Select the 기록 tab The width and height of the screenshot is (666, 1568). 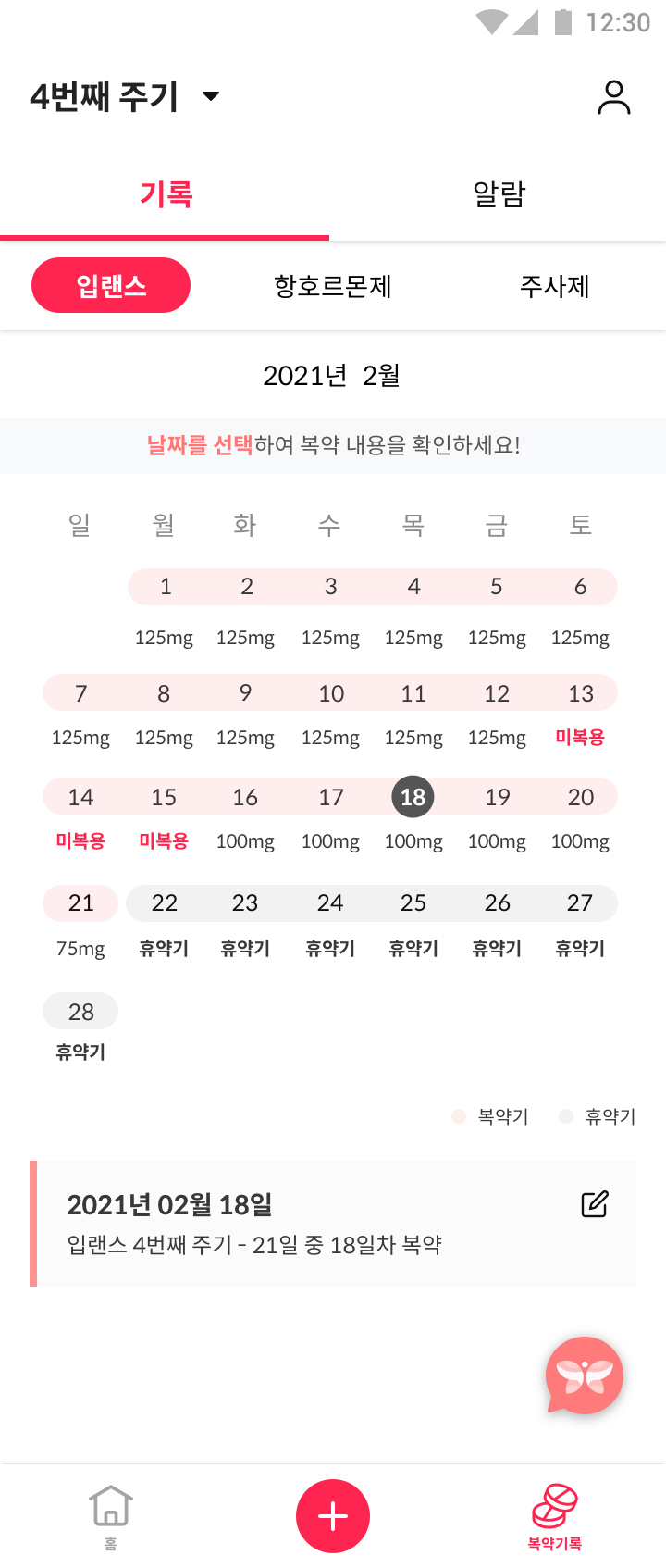(x=166, y=194)
